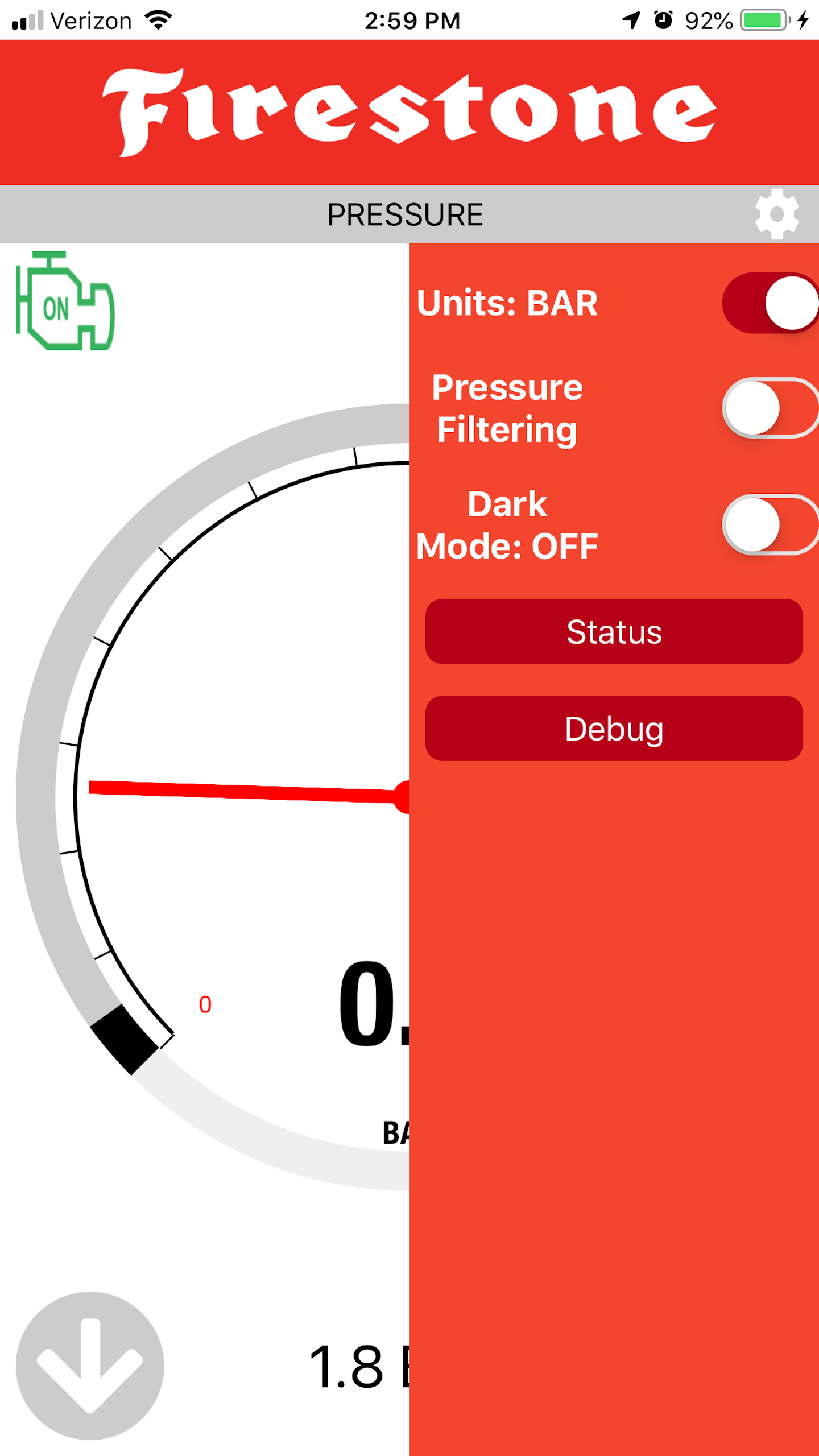Image resolution: width=819 pixels, height=1456 pixels.
Task: Turn on Dark Mode
Action: pyautogui.click(x=769, y=524)
